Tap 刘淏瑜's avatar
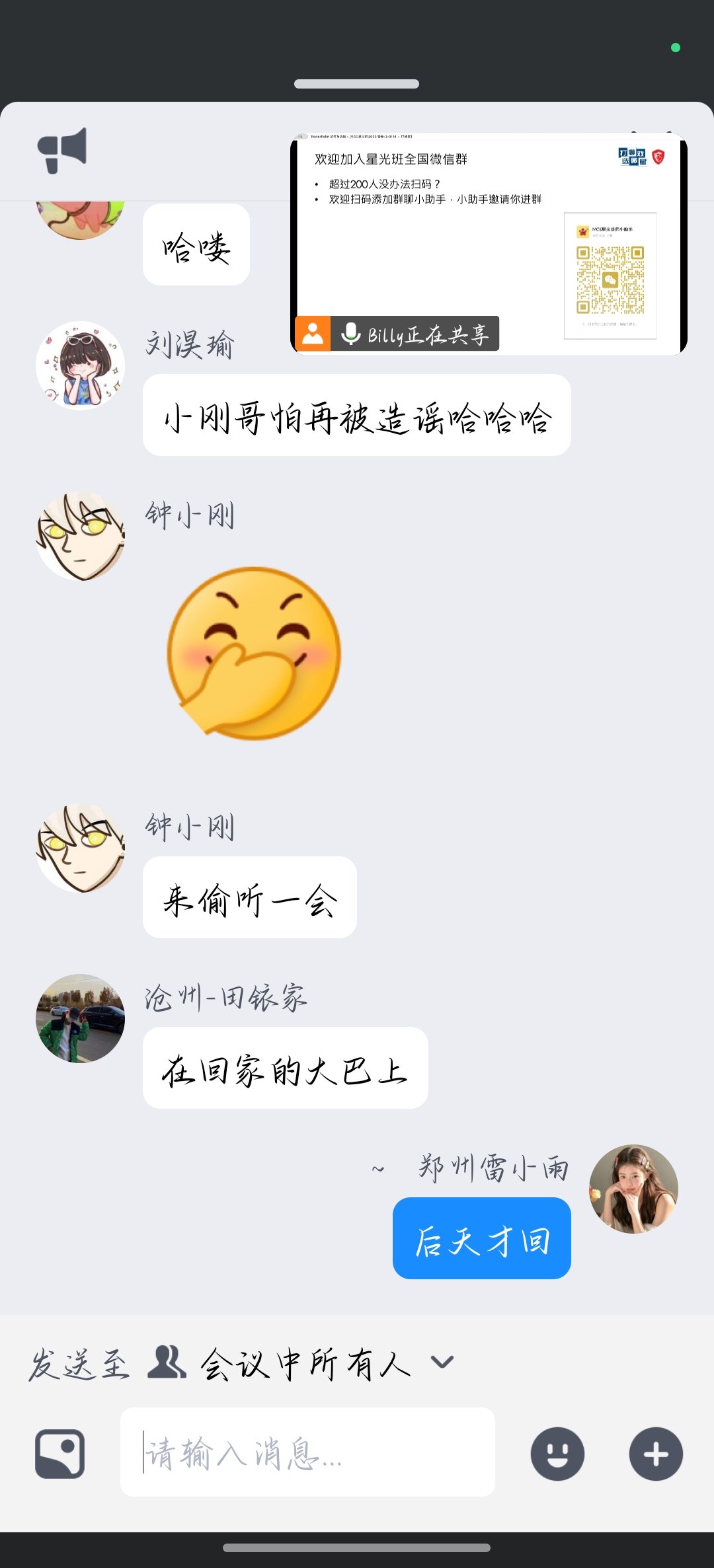The width and height of the screenshot is (714, 1568). 80,366
